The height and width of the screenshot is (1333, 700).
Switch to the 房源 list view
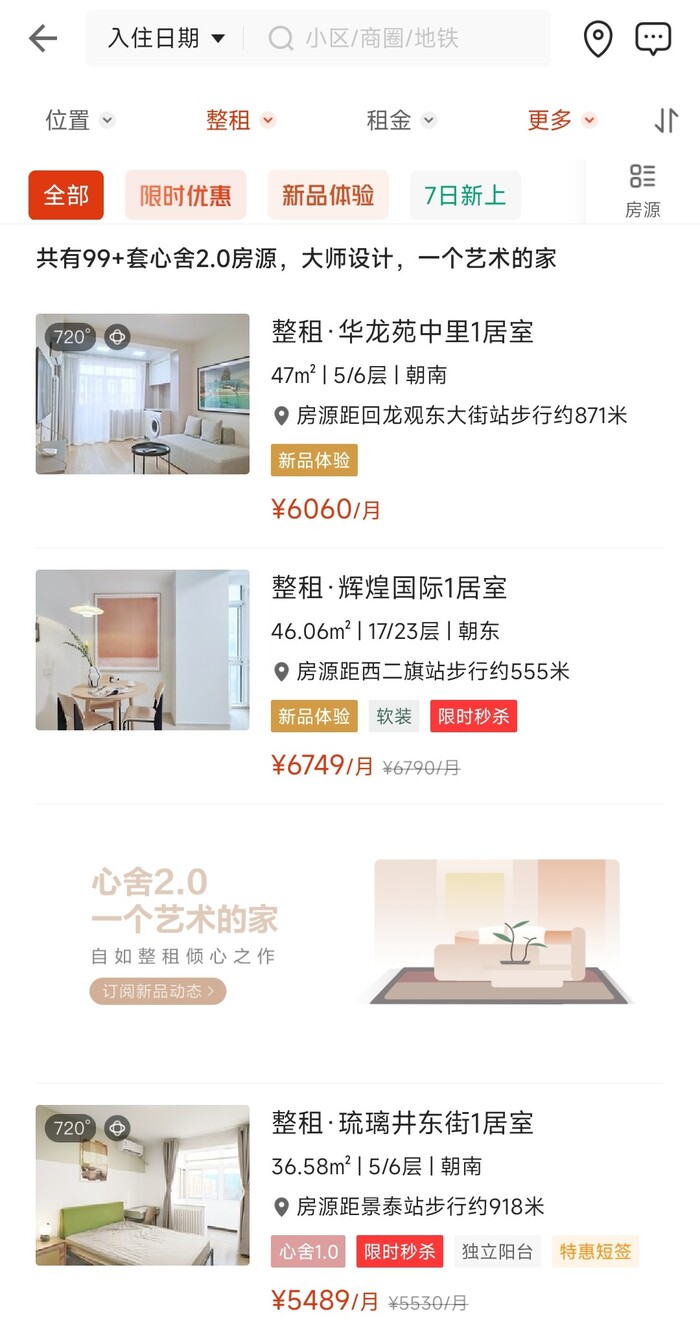tap(642, 190)
